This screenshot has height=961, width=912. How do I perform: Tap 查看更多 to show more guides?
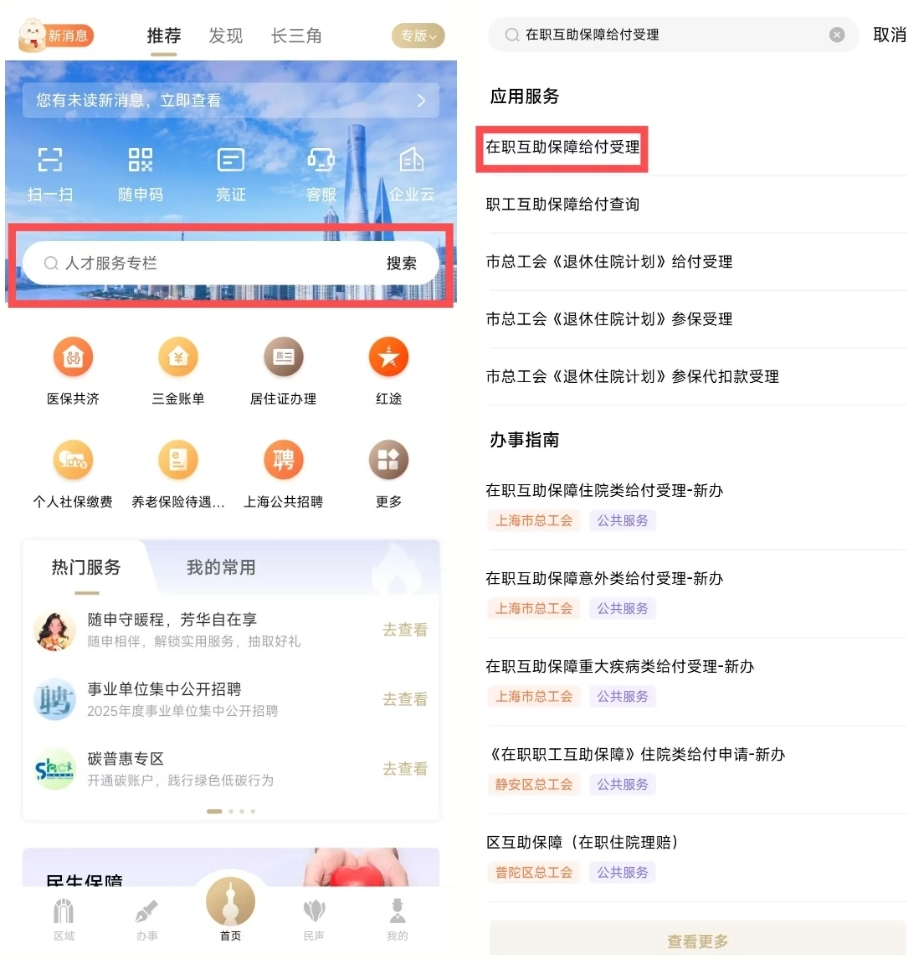pos(697,941)
